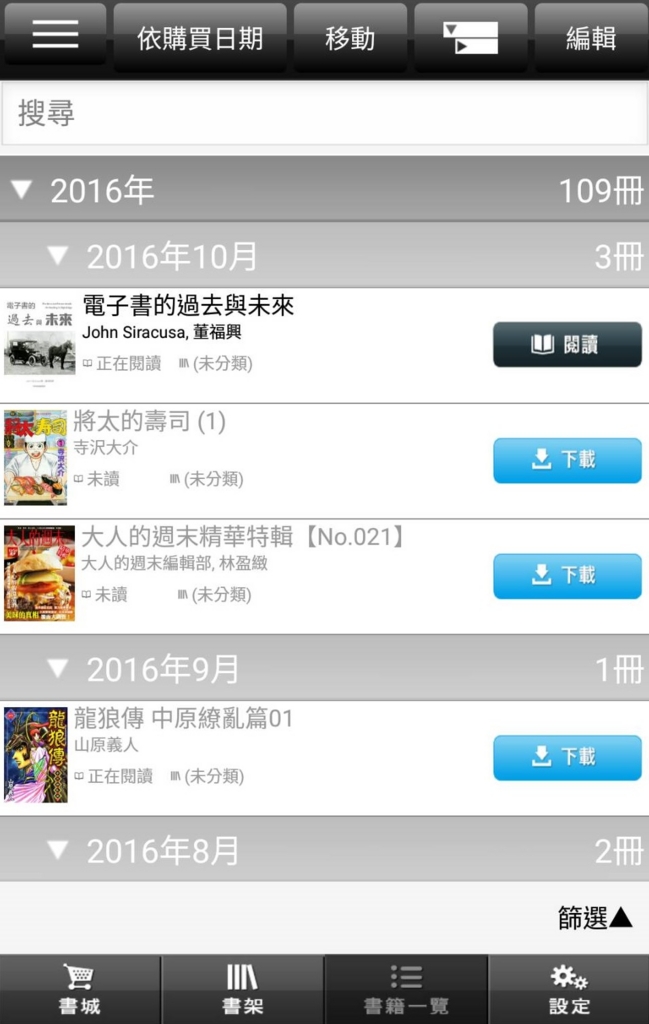Select the 書籍一覽 tab
Viewport: 649px width, 1024px height.
coord(406,989)
